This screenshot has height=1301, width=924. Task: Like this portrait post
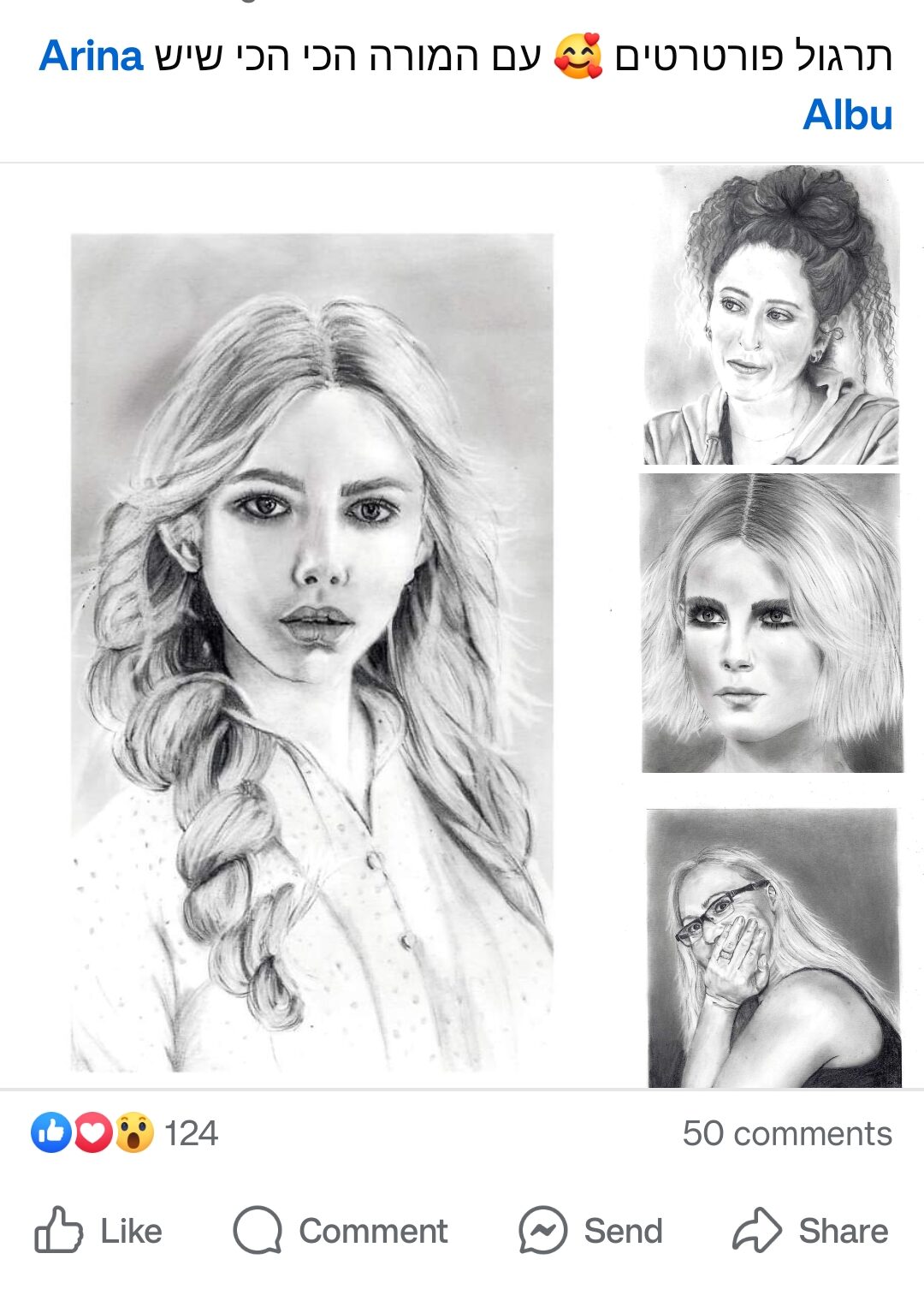pyautogui.click(x=98, y=1231)
